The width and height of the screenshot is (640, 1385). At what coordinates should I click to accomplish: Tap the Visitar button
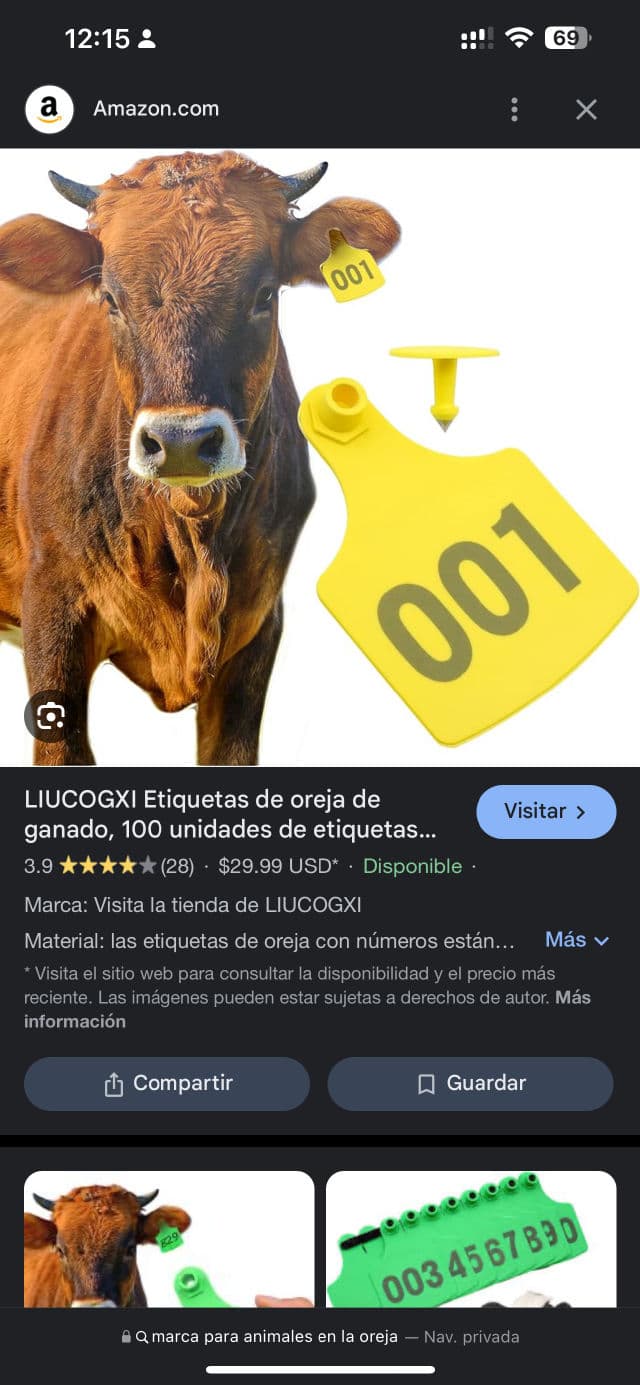click(x=545, y=811)
